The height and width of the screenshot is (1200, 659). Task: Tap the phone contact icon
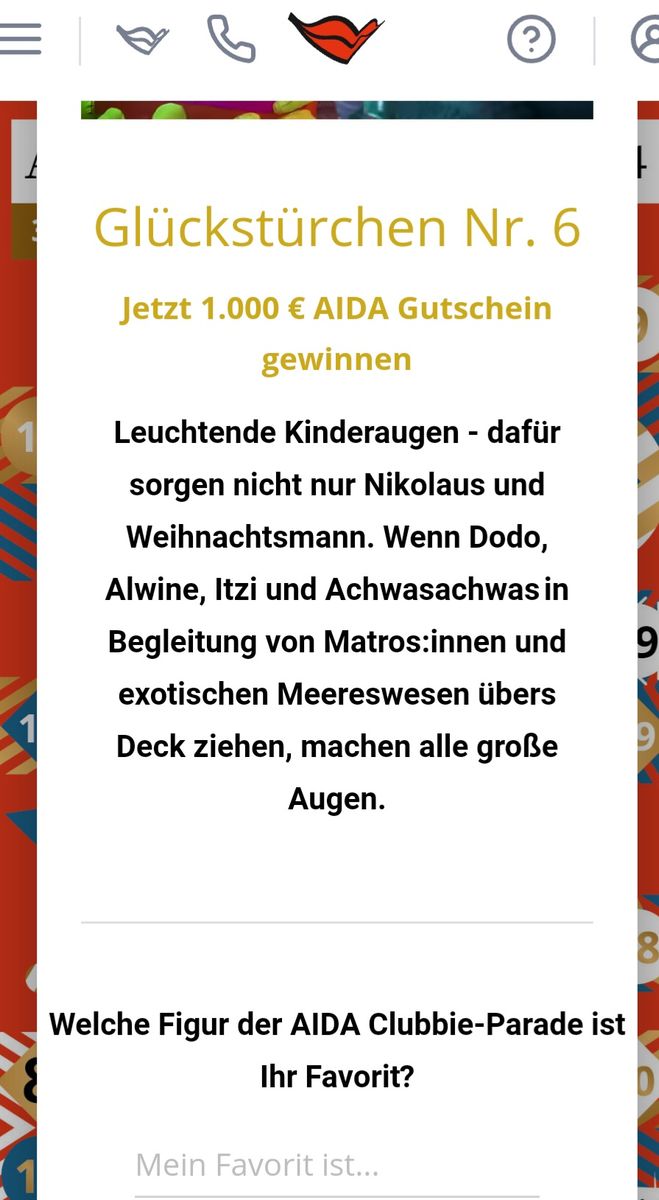point(231,40)
